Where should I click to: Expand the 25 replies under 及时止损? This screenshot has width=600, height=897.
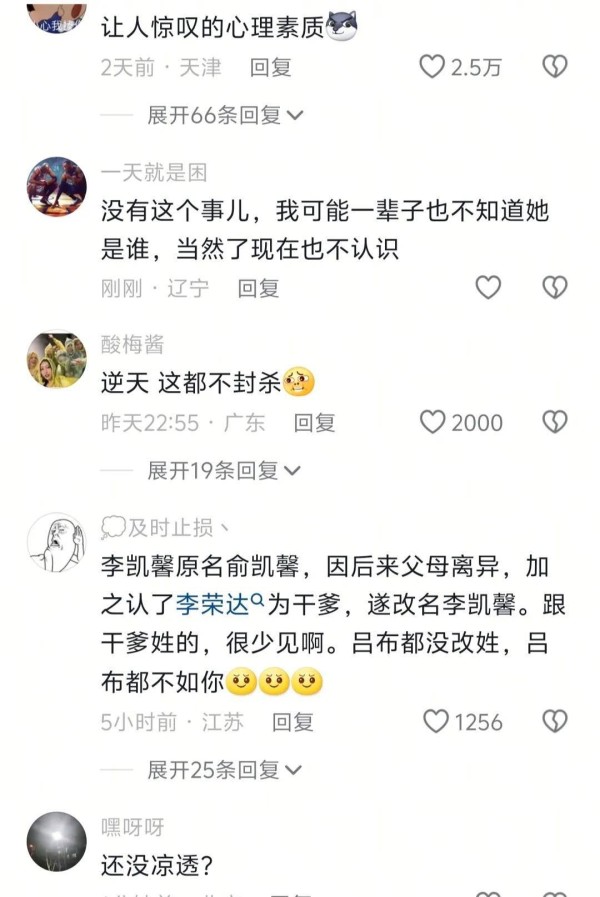pyautogui.click(x=225, y=769)
